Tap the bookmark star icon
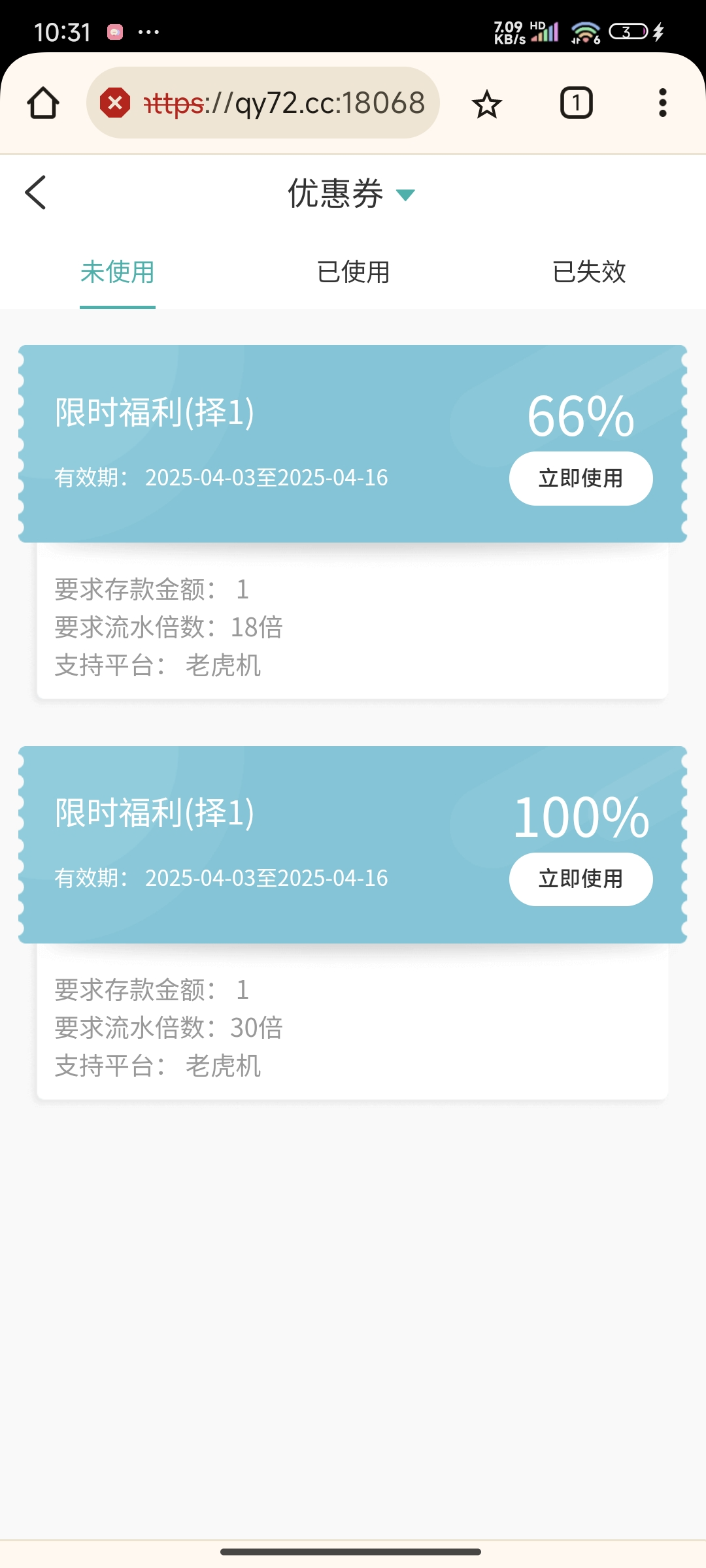Image resolution: width=706 pixels, height=1568 pixels. coord(487,103)
